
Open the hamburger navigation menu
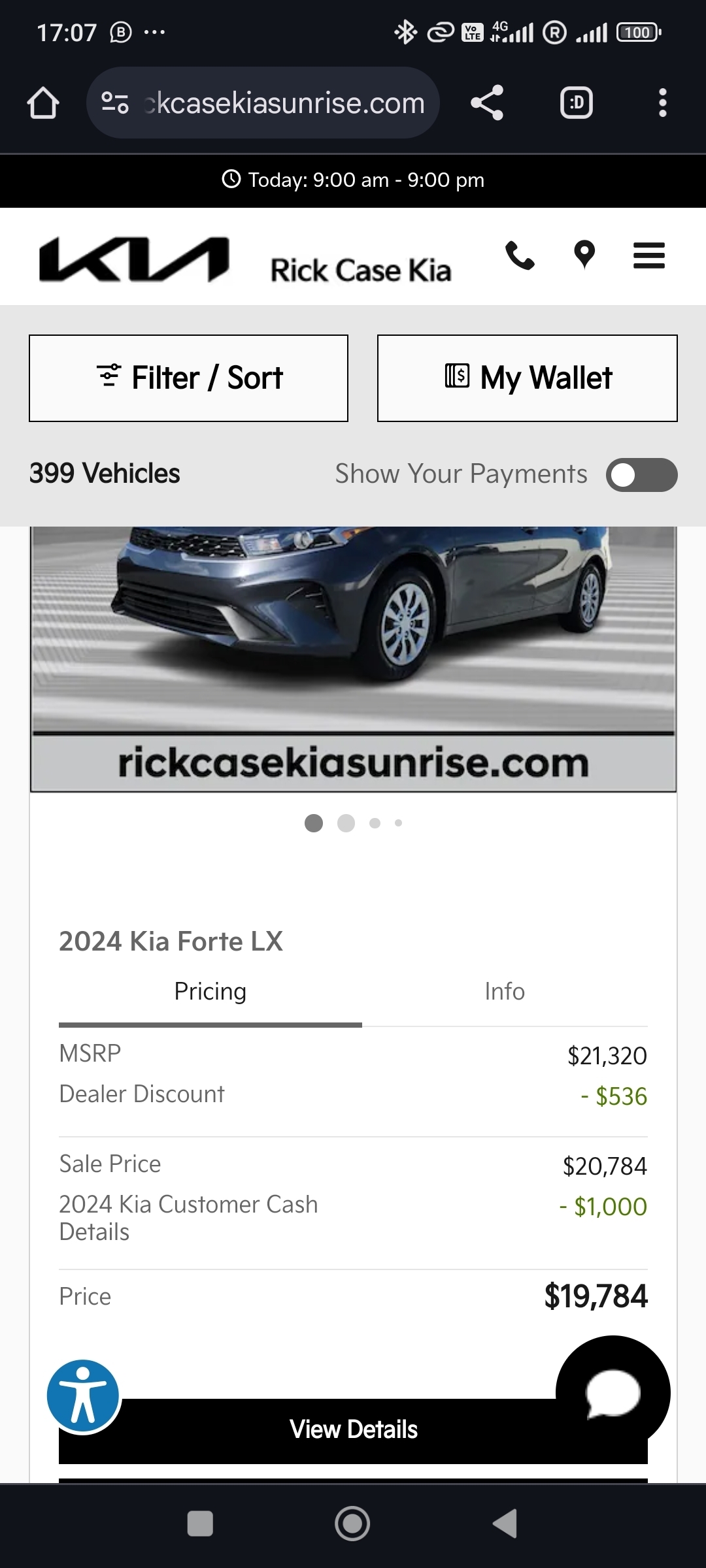pyautogui.click(x=648, y=255)
